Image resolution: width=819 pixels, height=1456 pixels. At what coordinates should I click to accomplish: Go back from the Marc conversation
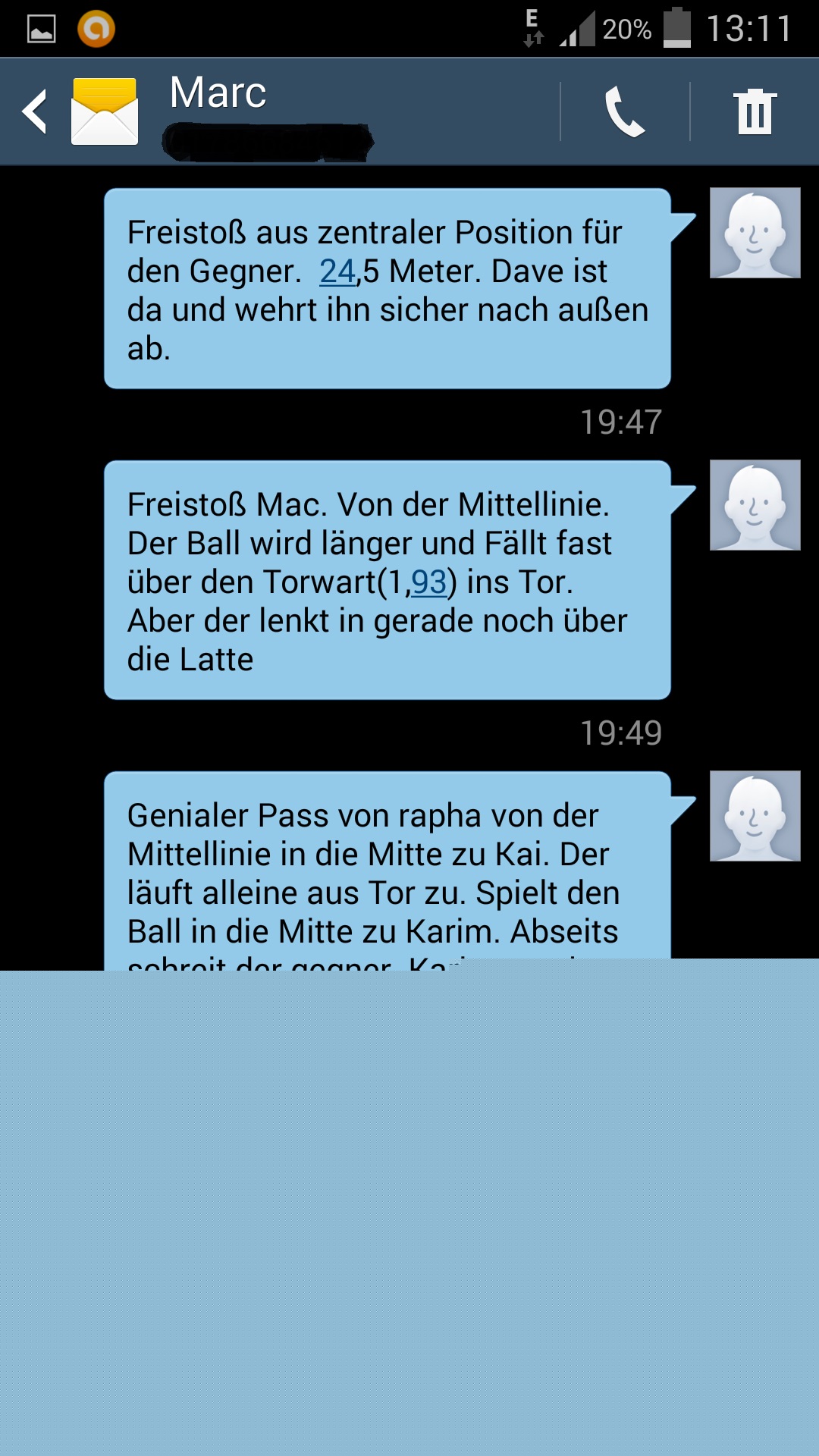(x=35, y=111)
